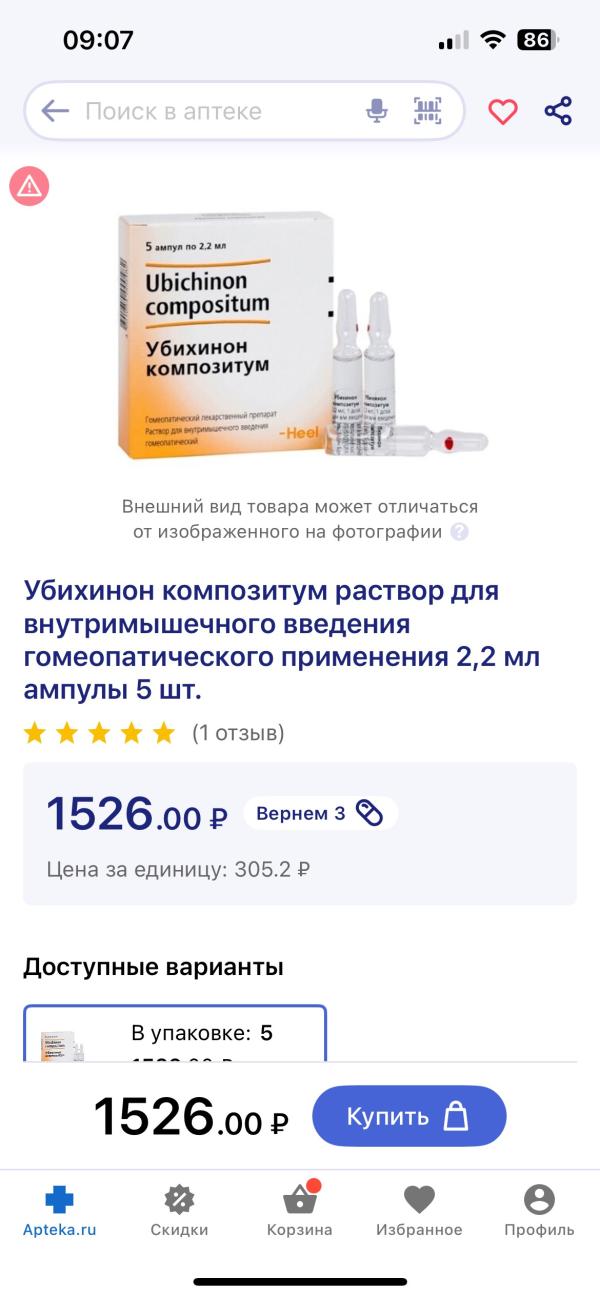Open the barcode scanner
This screenshot has width=600, height=1297.
(x=428, y=111)
